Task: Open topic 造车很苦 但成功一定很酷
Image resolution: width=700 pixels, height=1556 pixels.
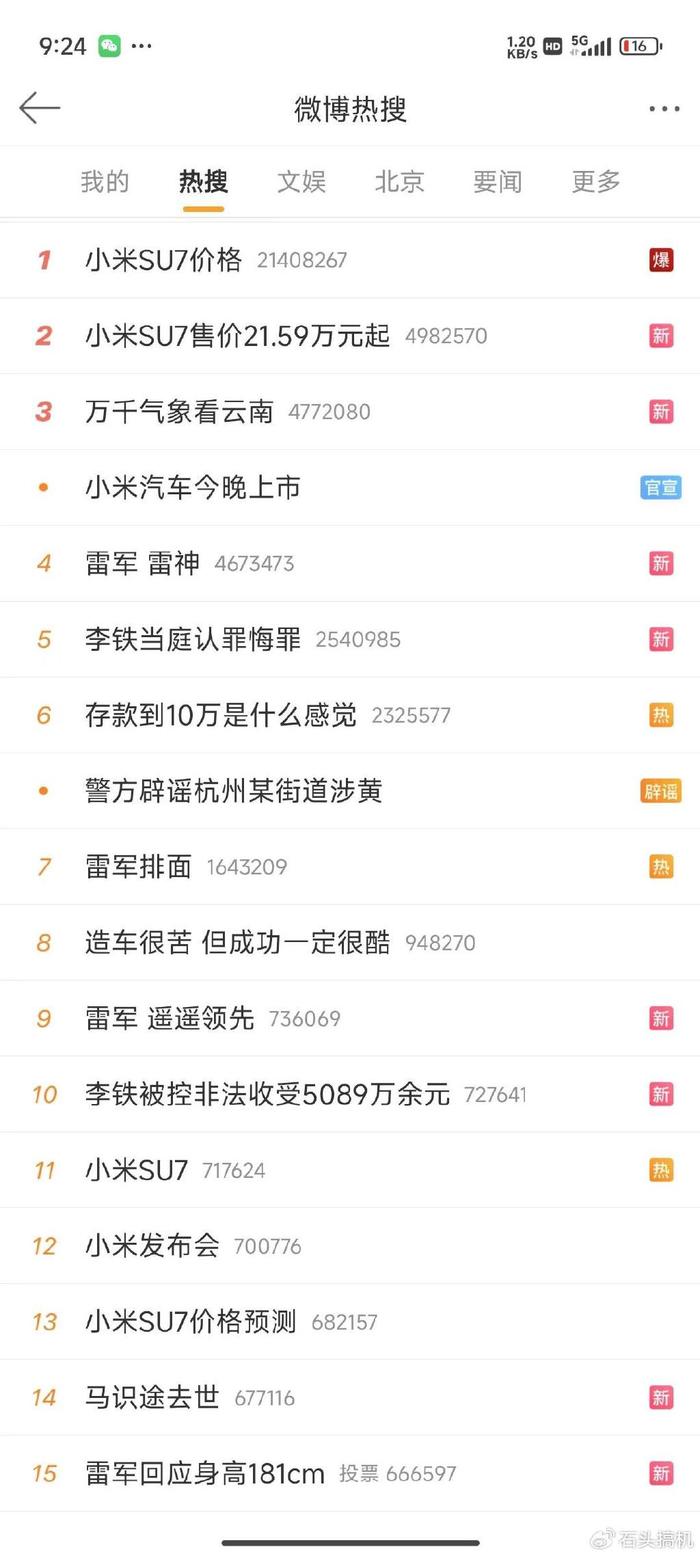Action: pos(350,943)
